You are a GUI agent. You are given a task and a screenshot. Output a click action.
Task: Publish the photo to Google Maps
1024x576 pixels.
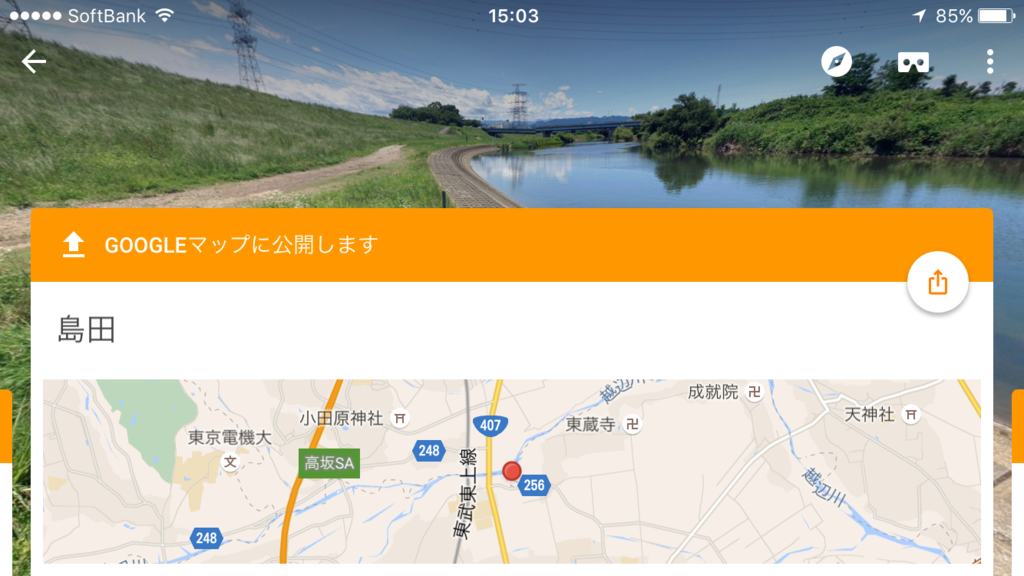[x=240, y=245]
